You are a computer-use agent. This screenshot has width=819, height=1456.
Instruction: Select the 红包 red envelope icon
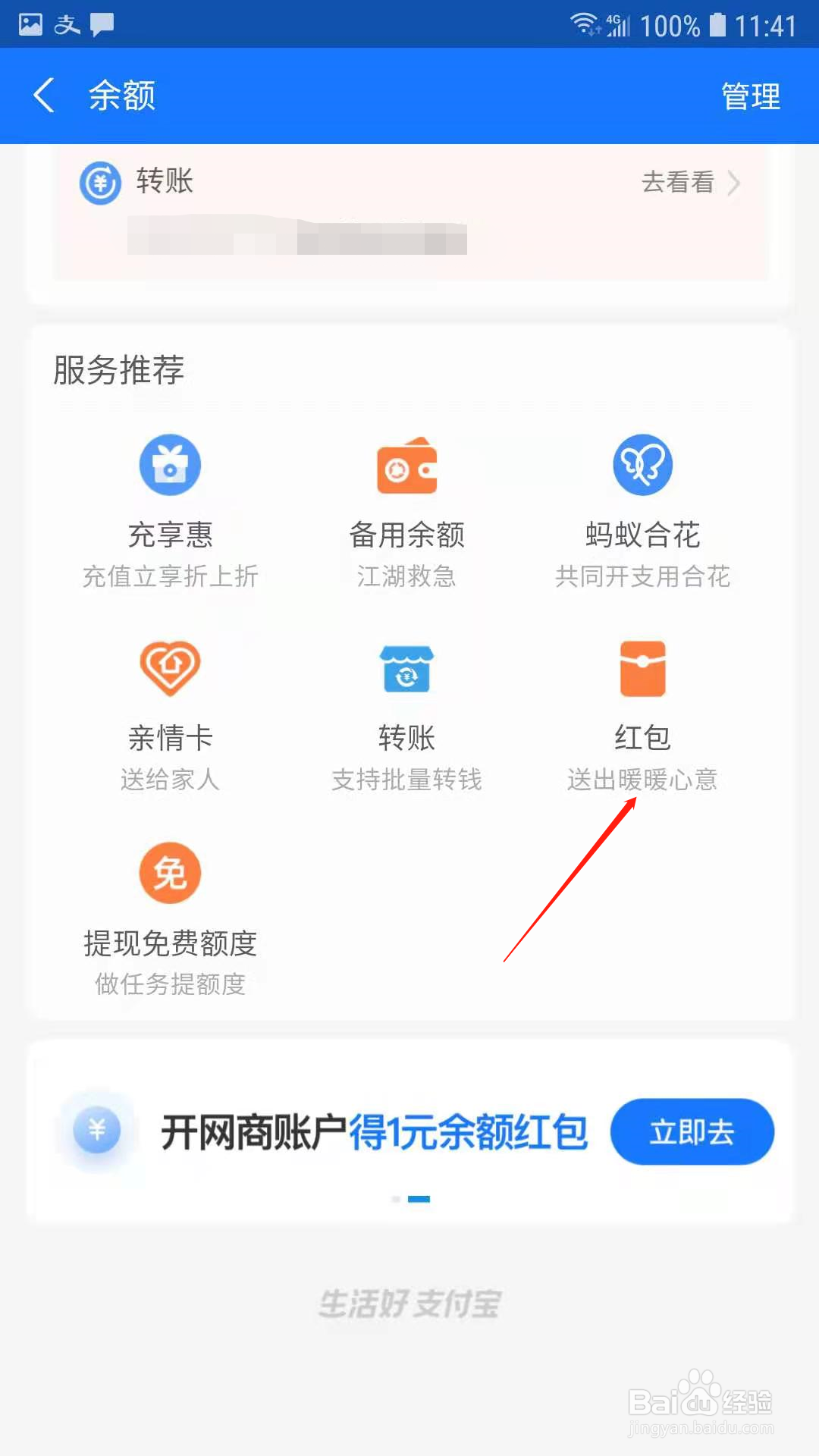(x=643, y=668)
